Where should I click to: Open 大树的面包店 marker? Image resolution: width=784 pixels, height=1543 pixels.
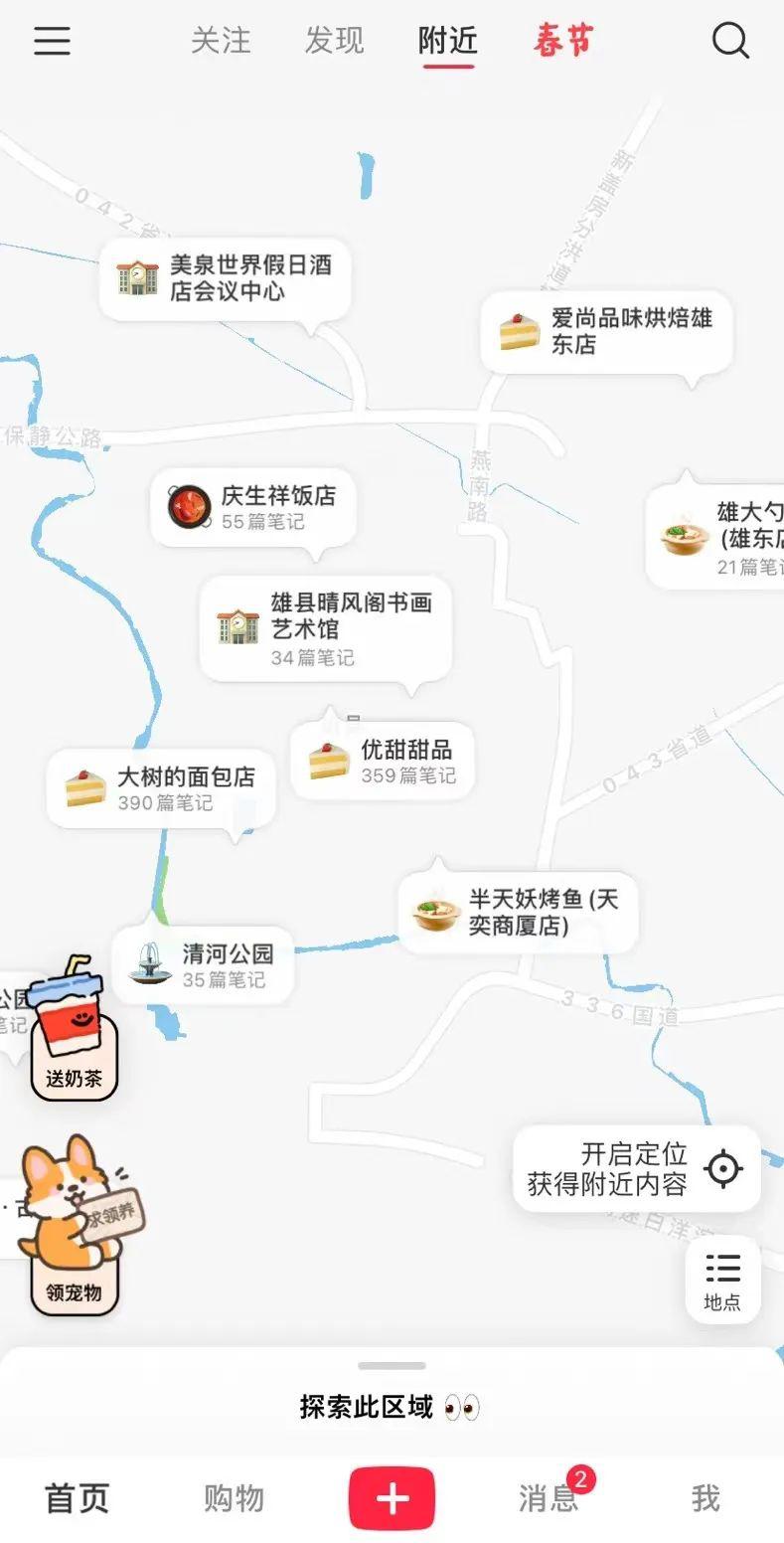pyautogui.click(x=161, y=788)
